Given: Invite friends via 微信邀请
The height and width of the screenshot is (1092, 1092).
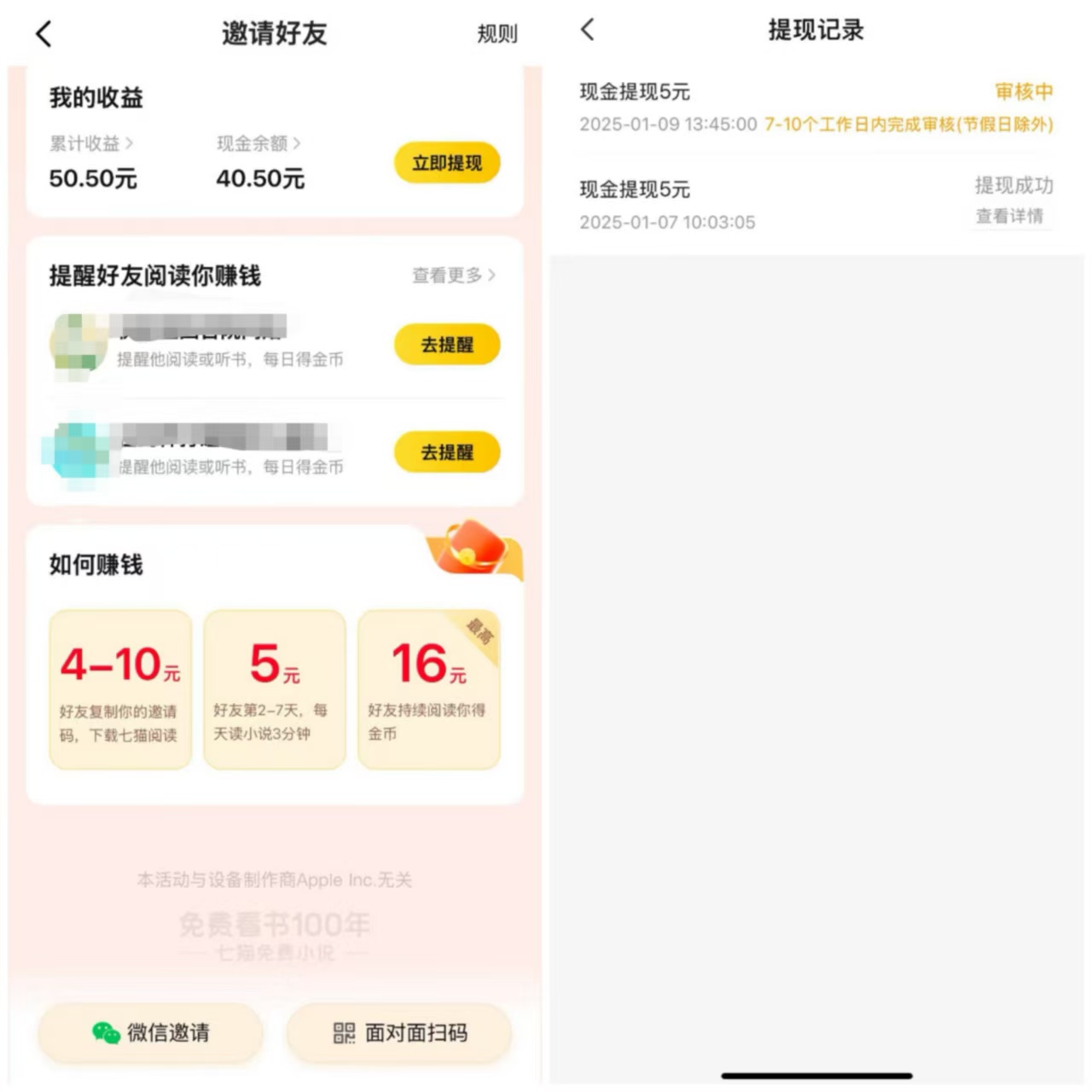Looking at the screenshot, I should 150,1032.
